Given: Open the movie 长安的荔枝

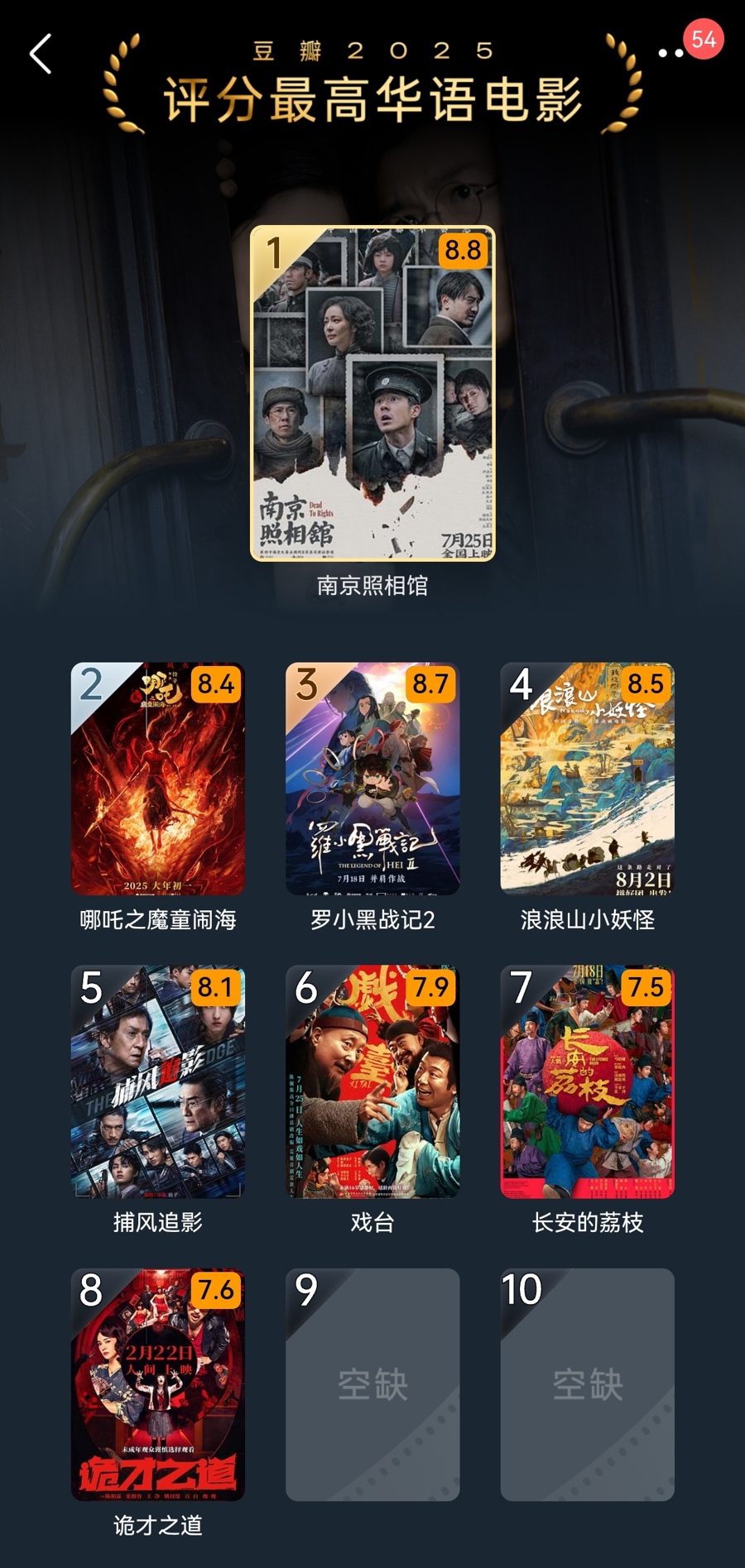Looking at the screenshot, I should 587,1081.
